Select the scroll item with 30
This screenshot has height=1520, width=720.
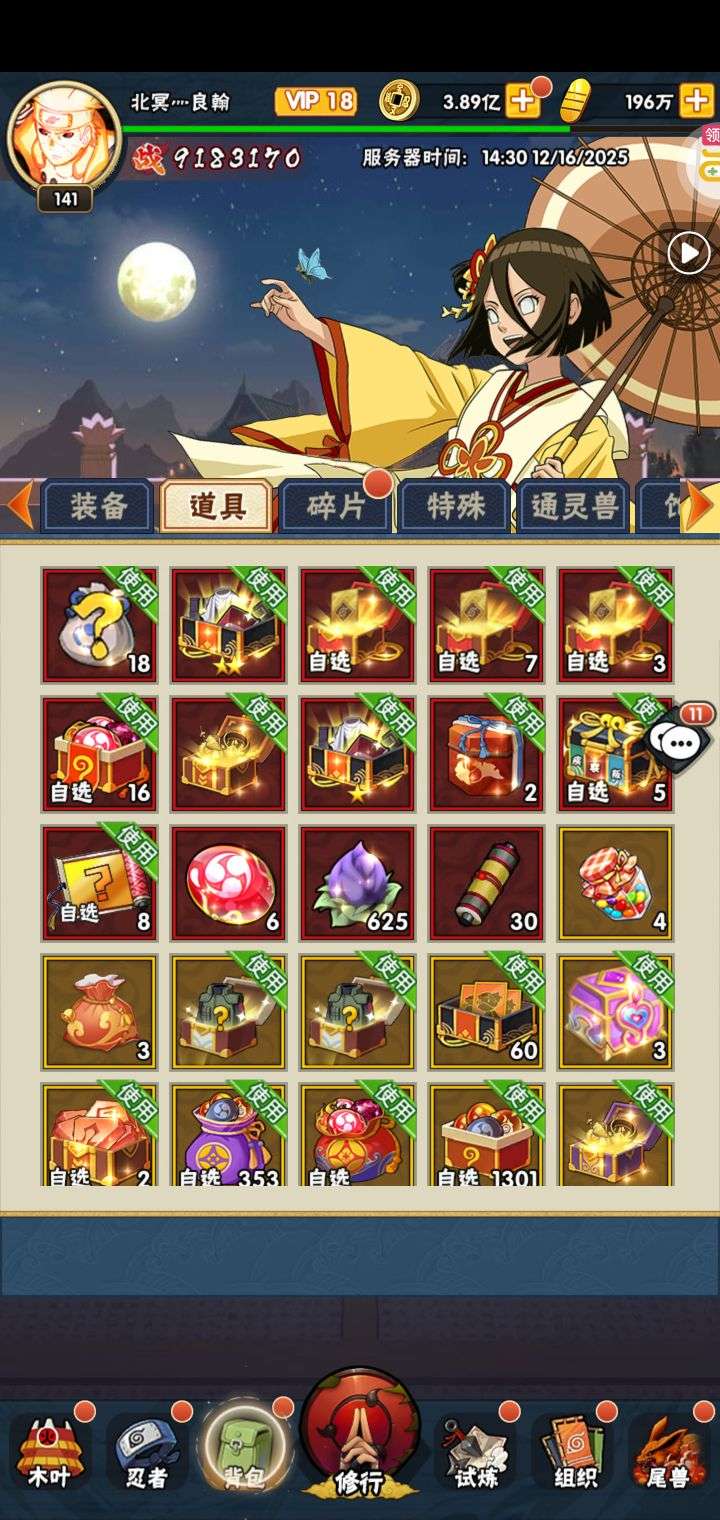pyautogui.click(x=486, y=883)
